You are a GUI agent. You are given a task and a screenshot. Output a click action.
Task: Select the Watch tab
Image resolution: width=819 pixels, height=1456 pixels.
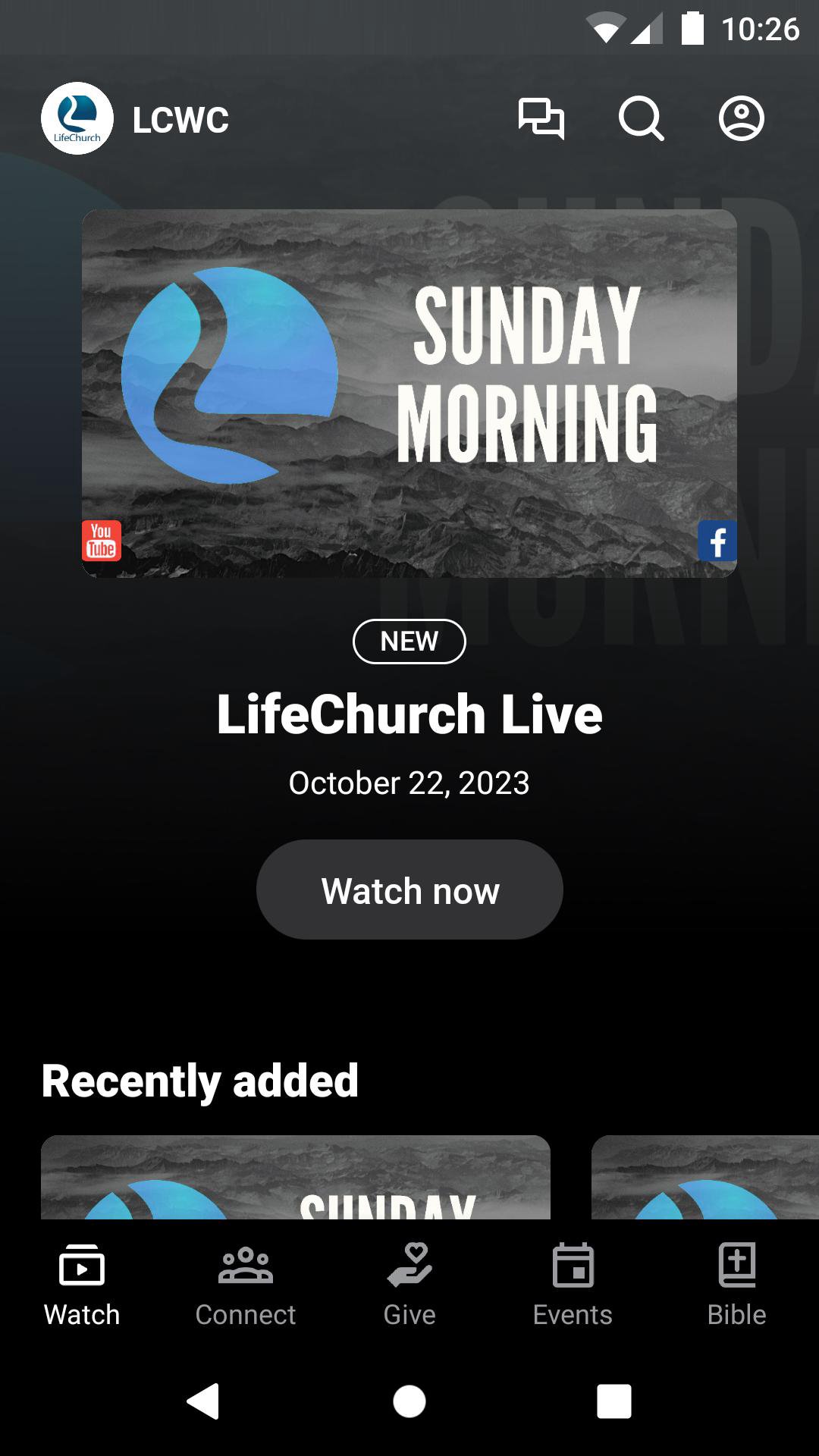(x=82, y=1285)
